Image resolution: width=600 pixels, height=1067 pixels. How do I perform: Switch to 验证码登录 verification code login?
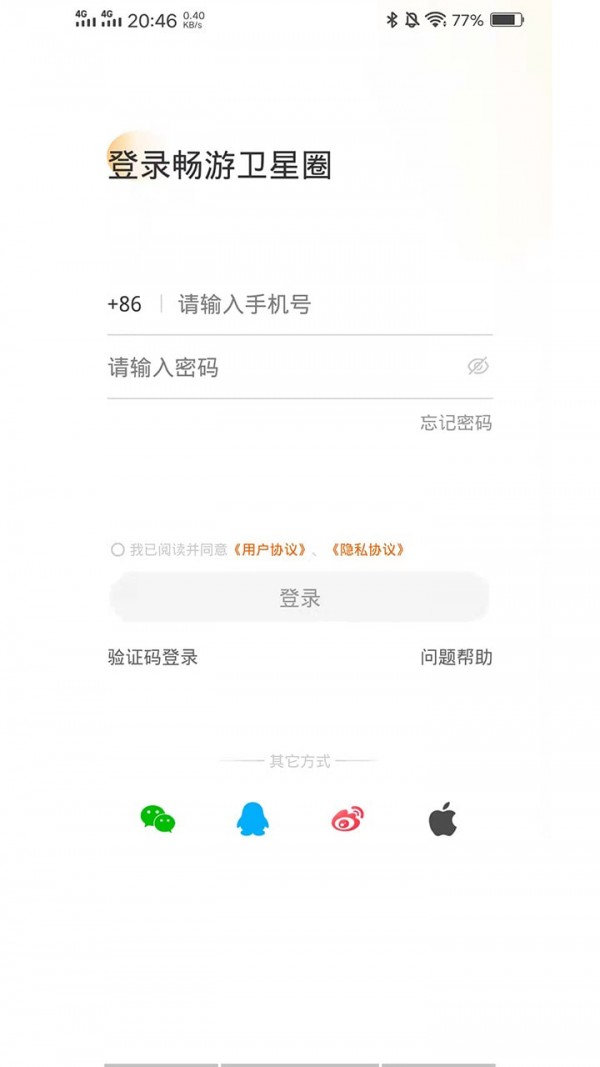click(x=153, y=657)
